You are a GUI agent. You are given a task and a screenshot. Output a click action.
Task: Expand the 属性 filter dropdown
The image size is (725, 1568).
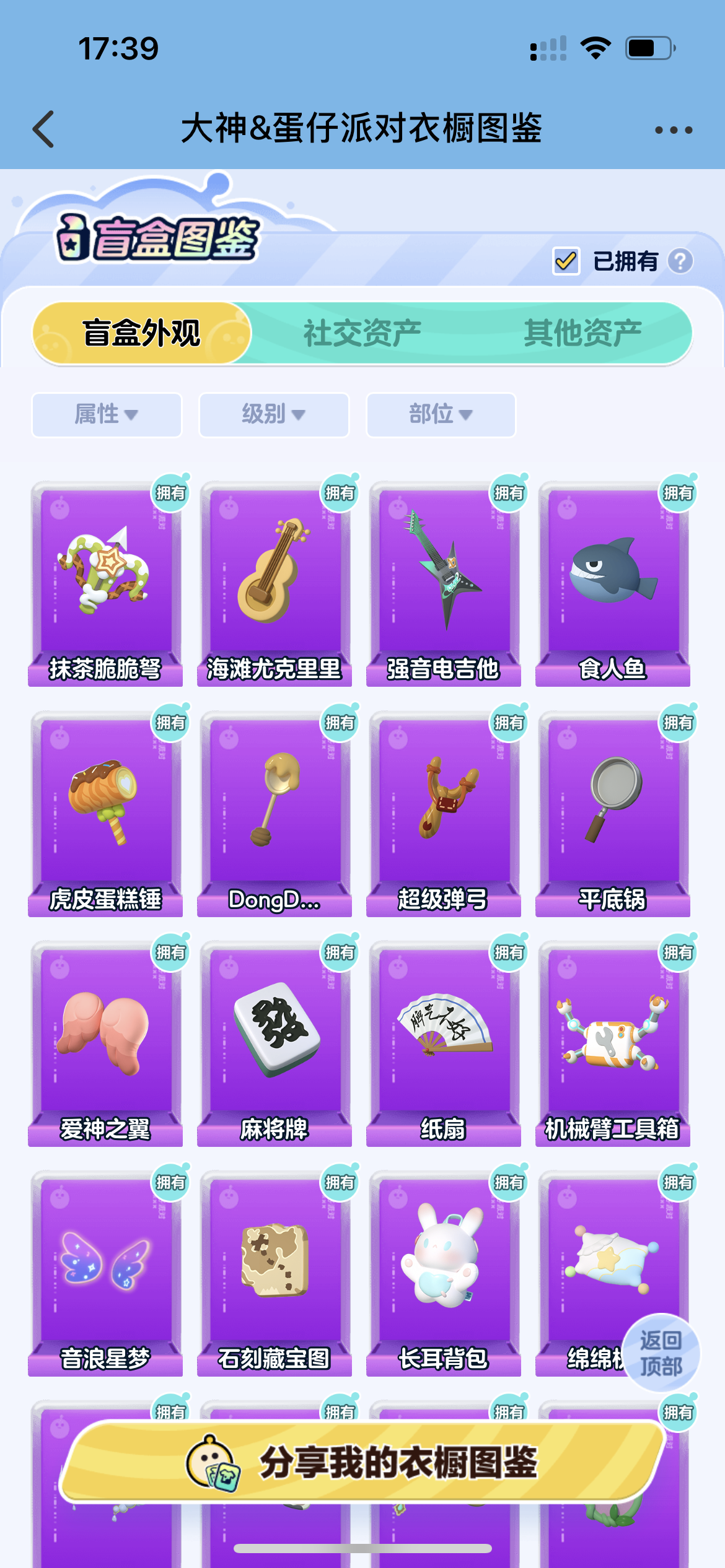point(107,414)
